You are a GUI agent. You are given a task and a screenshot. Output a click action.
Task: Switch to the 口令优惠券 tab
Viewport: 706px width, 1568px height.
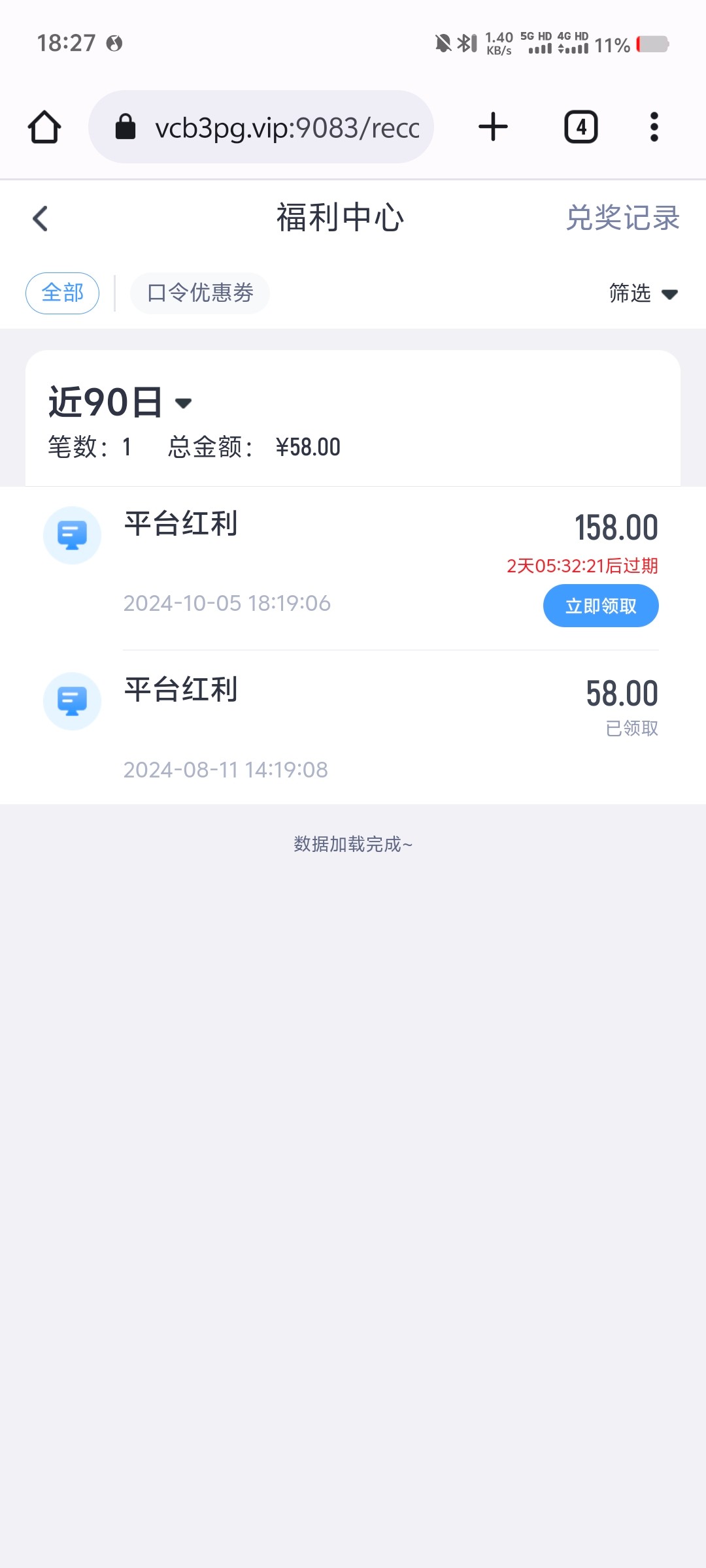coord(200,293)
